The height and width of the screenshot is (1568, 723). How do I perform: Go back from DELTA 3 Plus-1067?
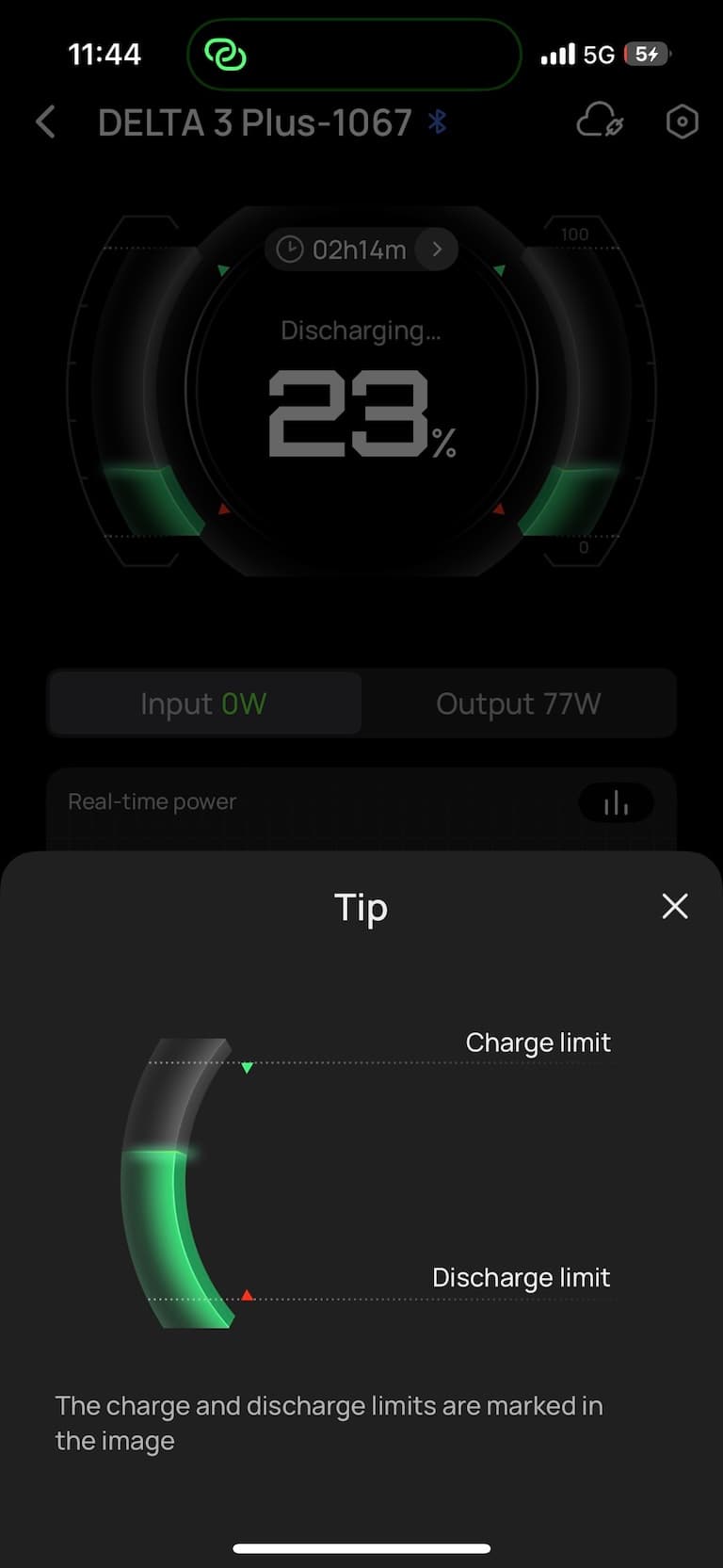click(45, 122)
